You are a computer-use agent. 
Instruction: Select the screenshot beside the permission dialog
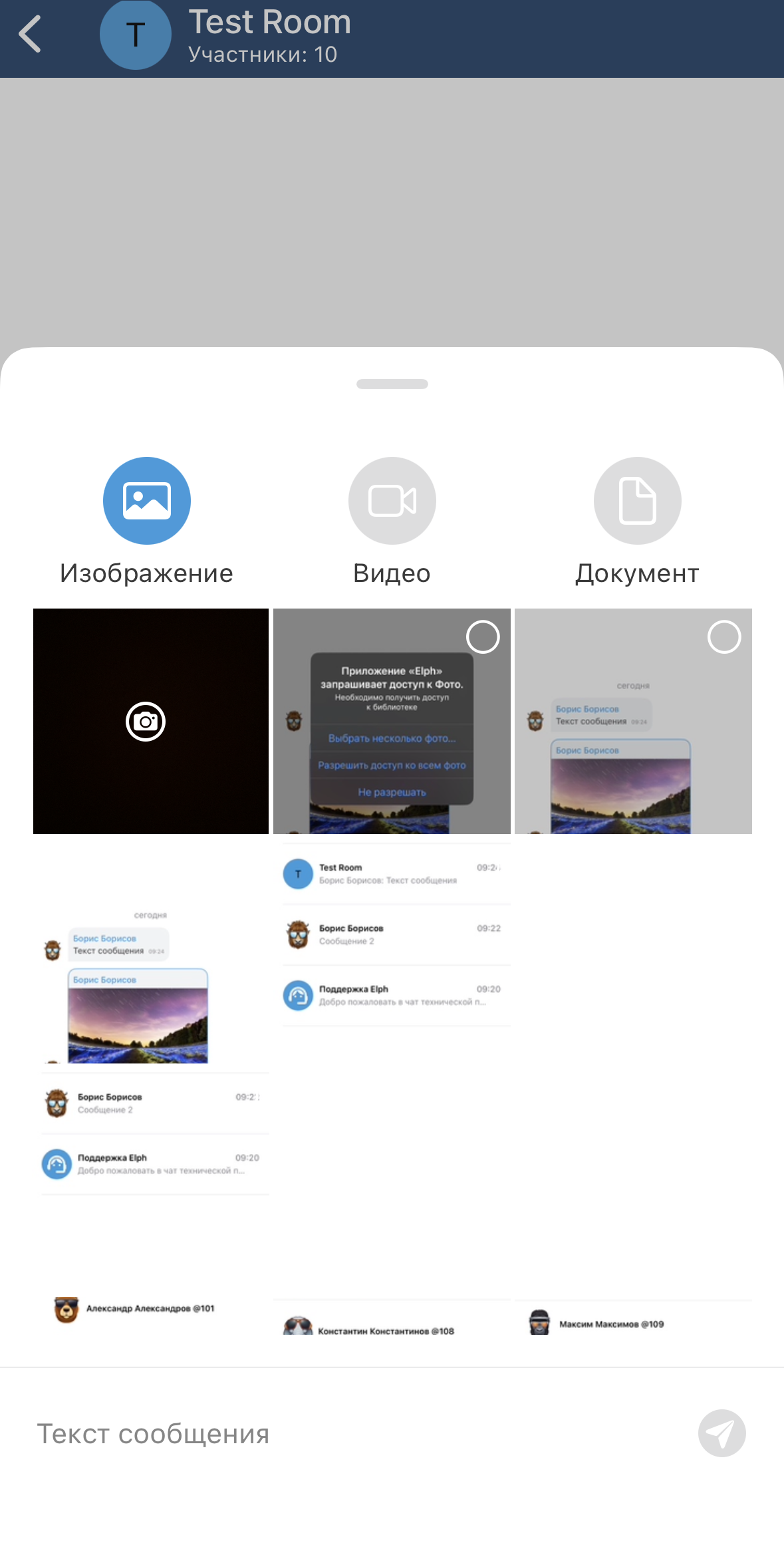tap(723, 637)
